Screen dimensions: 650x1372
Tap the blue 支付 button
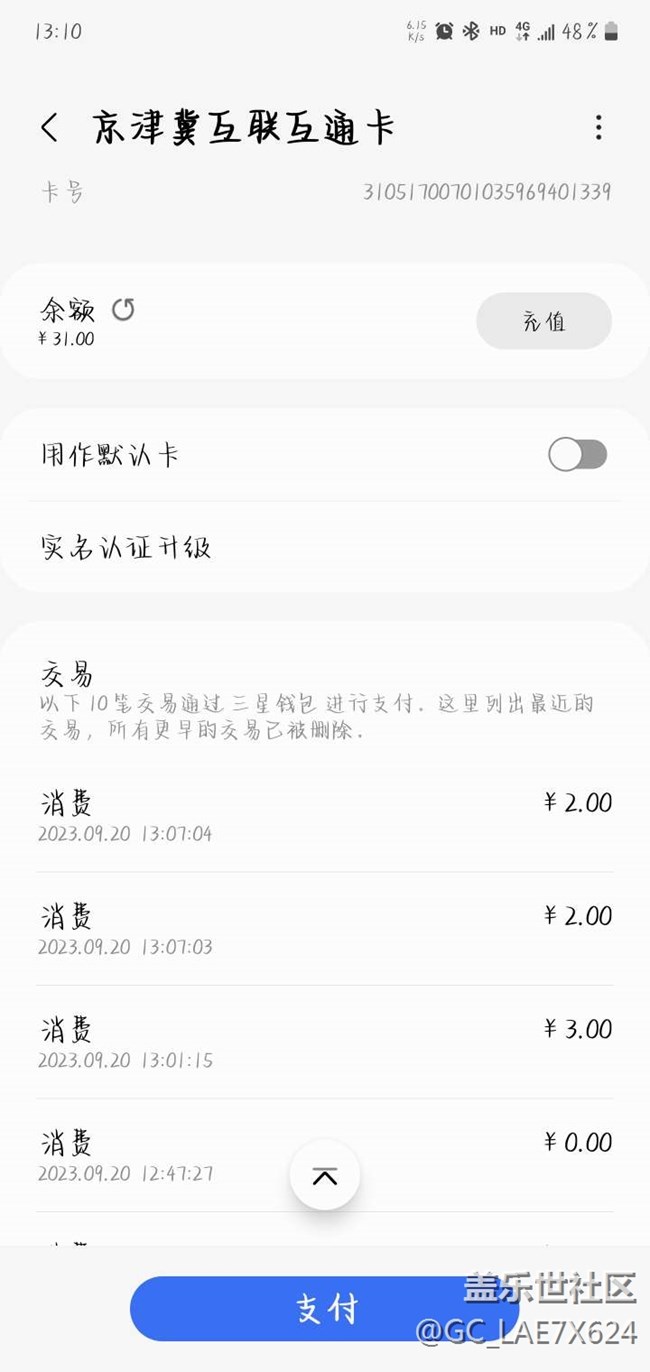tap(324, 1308)
